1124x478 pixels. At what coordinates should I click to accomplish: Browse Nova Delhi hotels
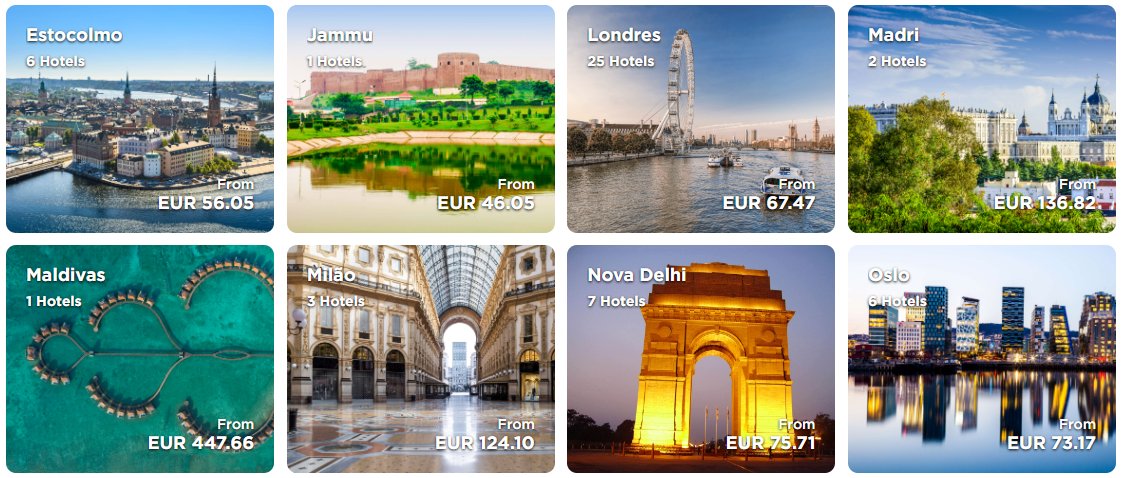coord(700,358)
